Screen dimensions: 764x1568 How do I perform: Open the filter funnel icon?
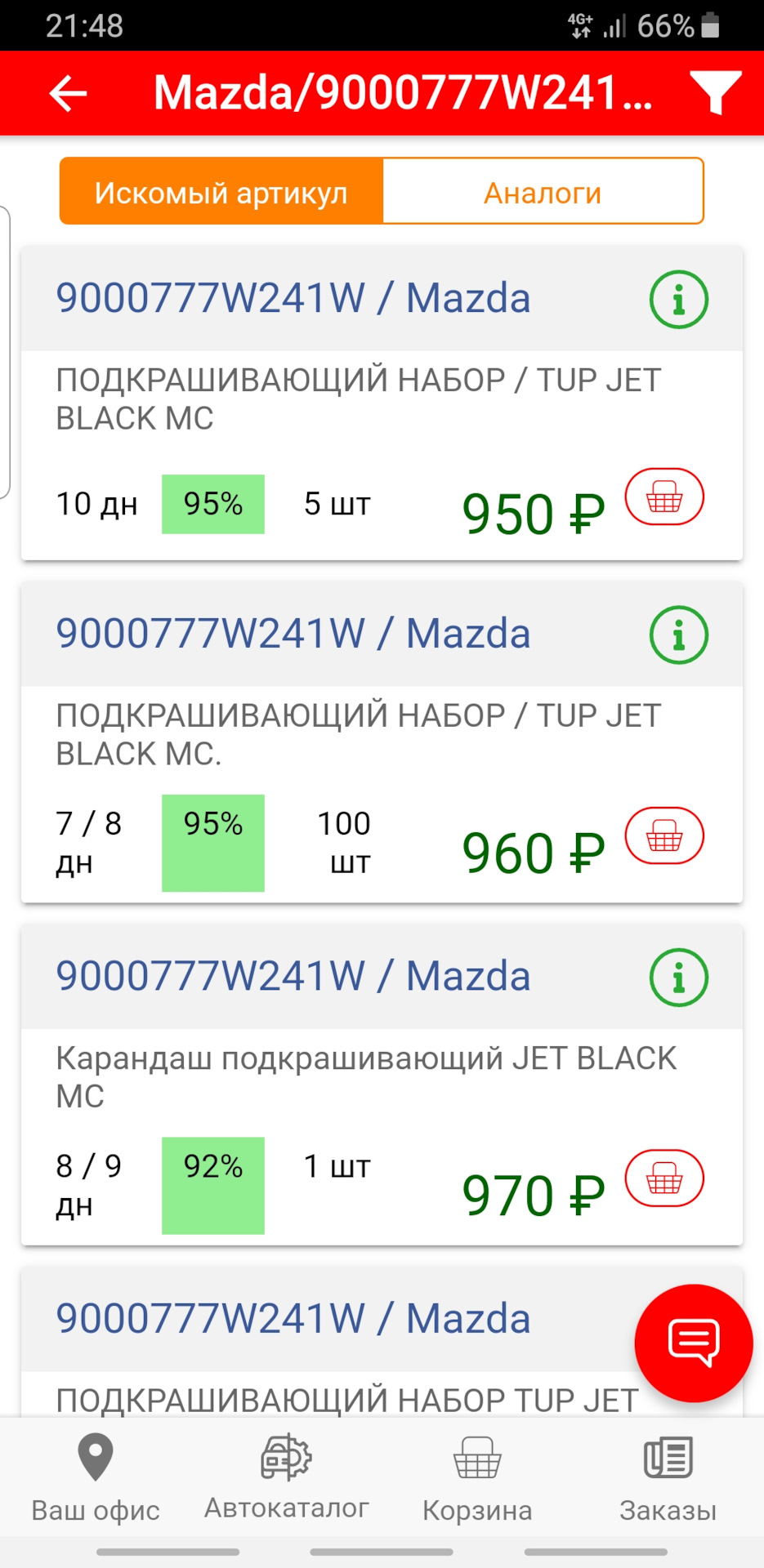coord(715,92)
